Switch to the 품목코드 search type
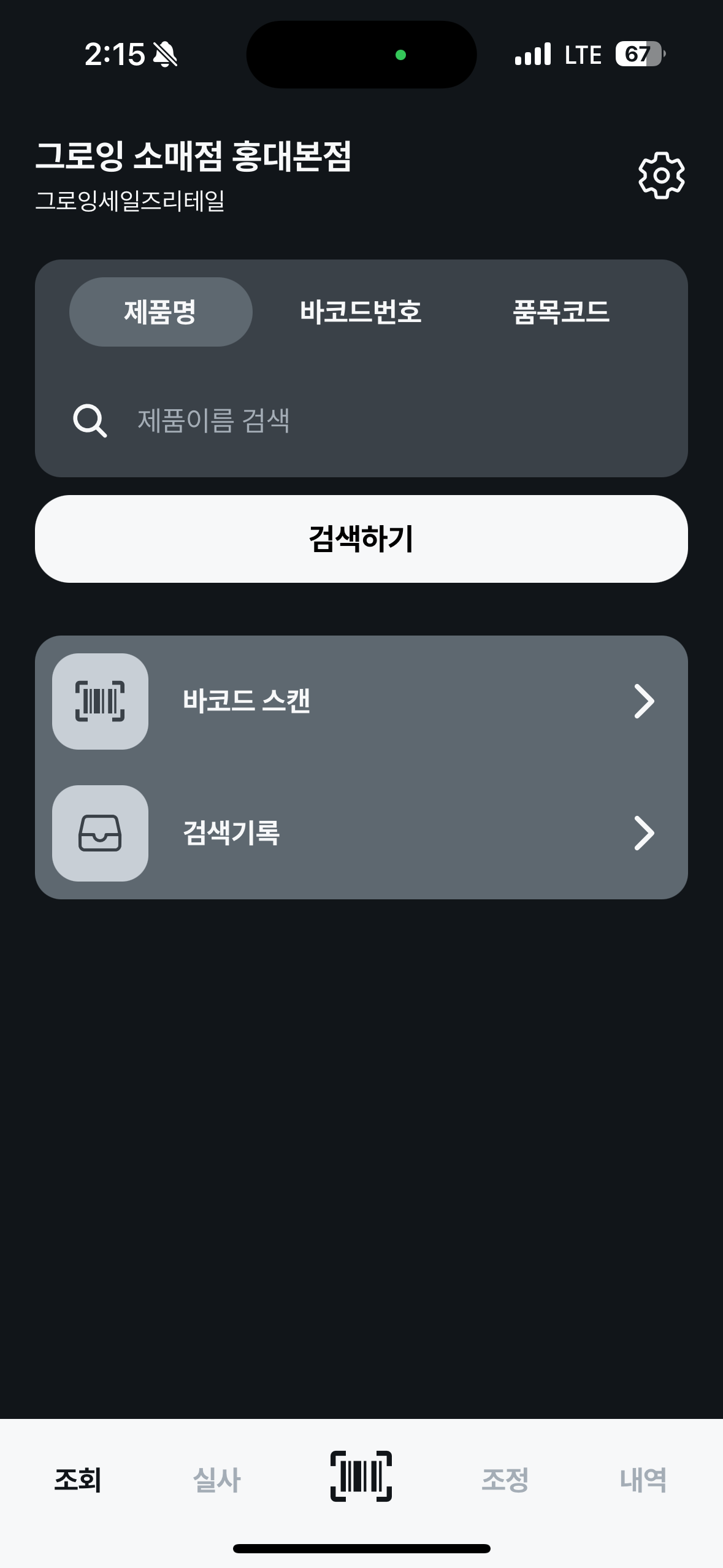Viewport: 723px width, 1568px height. click(x=560, y=312)
